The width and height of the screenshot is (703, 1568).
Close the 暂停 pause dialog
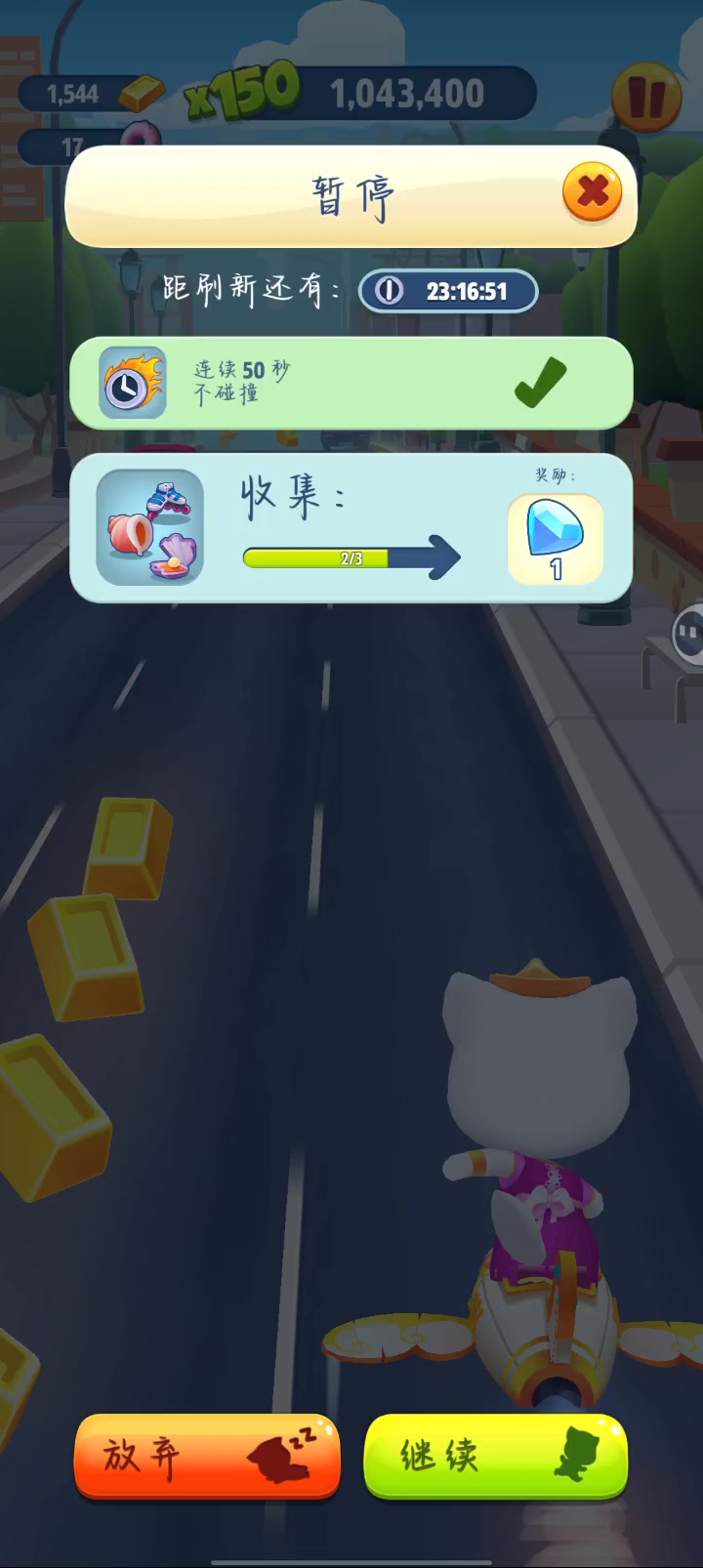(x=593, y=191)
